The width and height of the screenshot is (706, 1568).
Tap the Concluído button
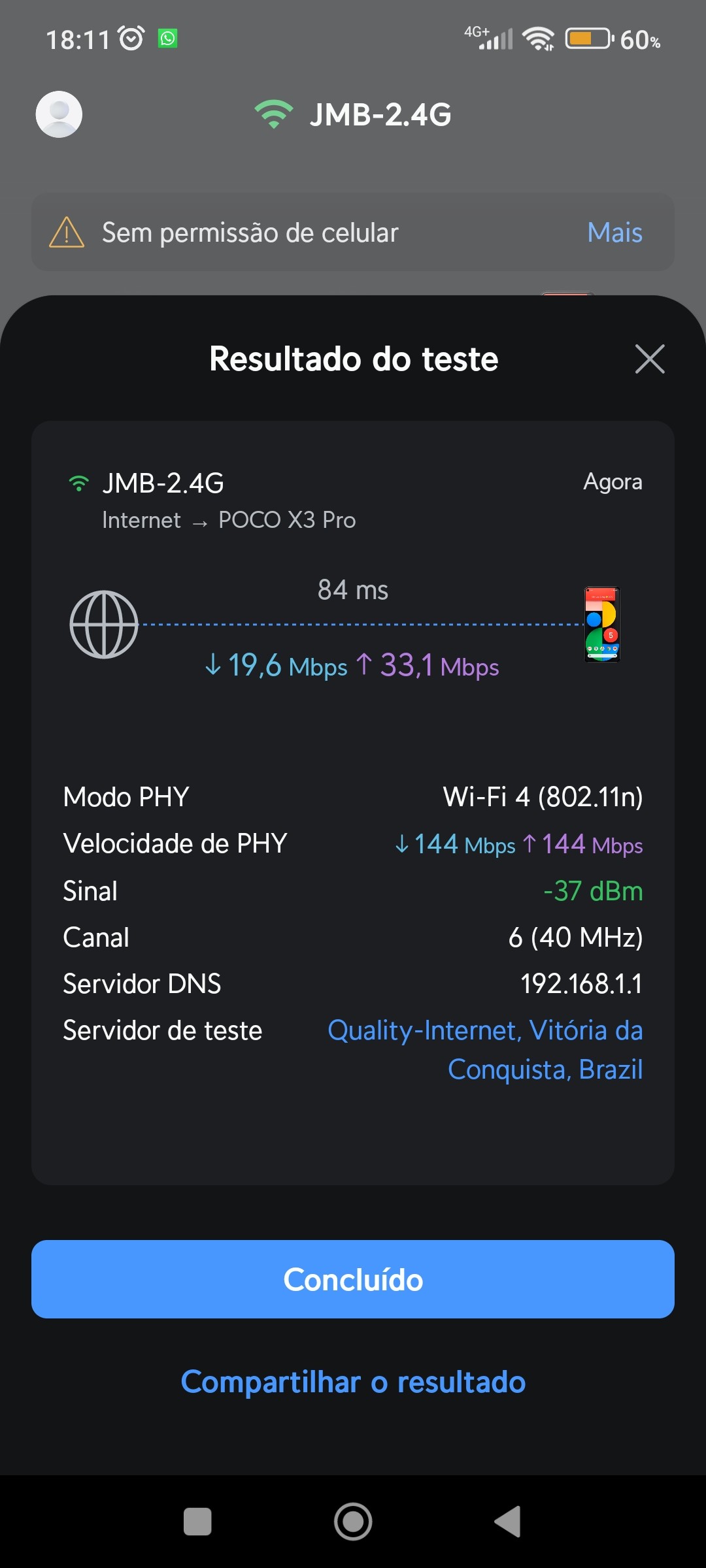point(353,1279)
